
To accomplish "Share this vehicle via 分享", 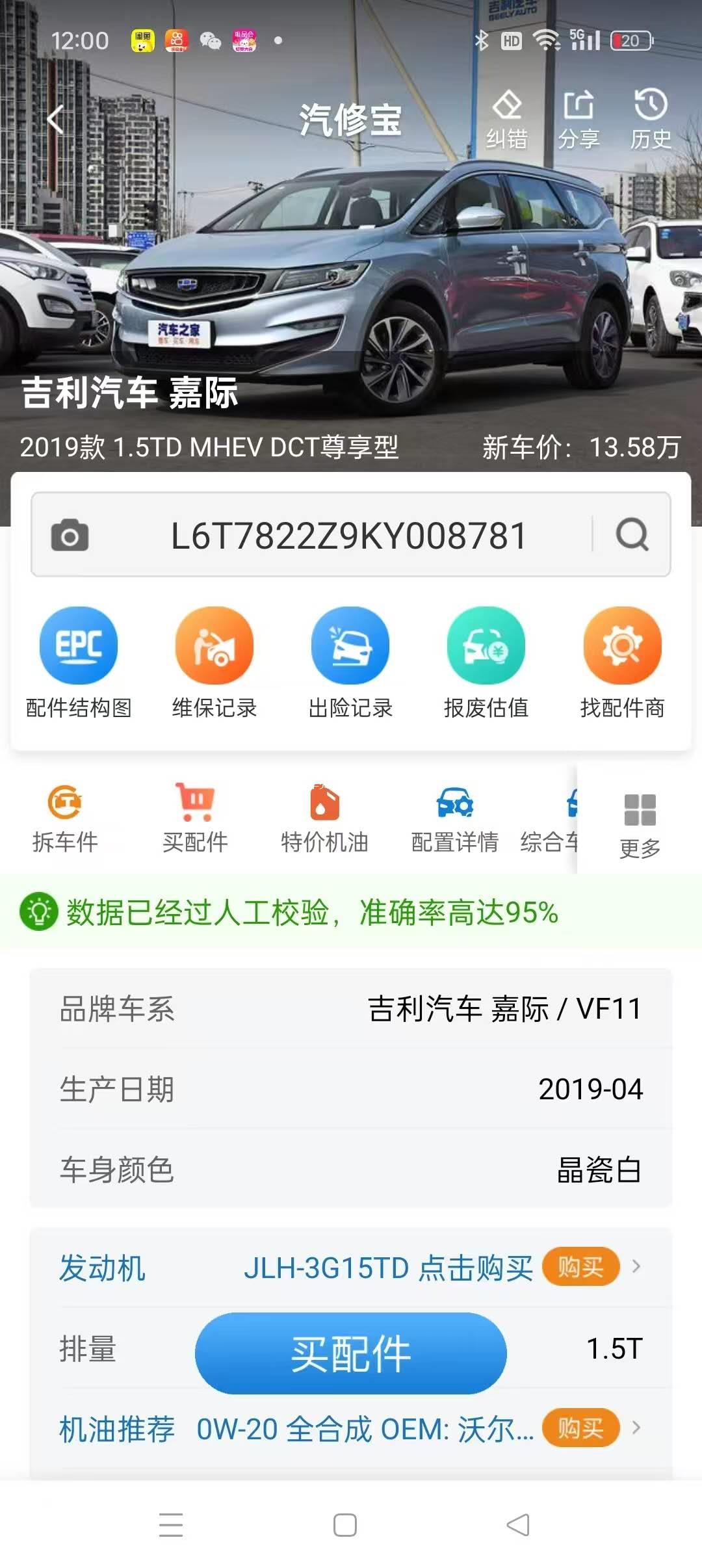I will coord(578,120).
